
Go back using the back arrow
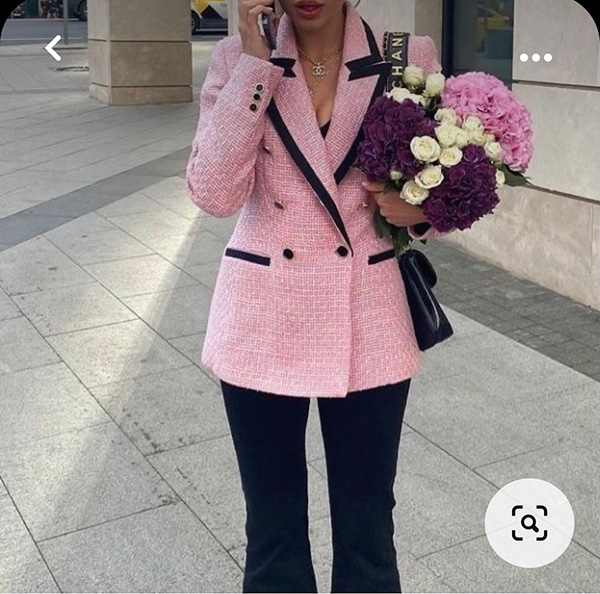pos(53,47)
